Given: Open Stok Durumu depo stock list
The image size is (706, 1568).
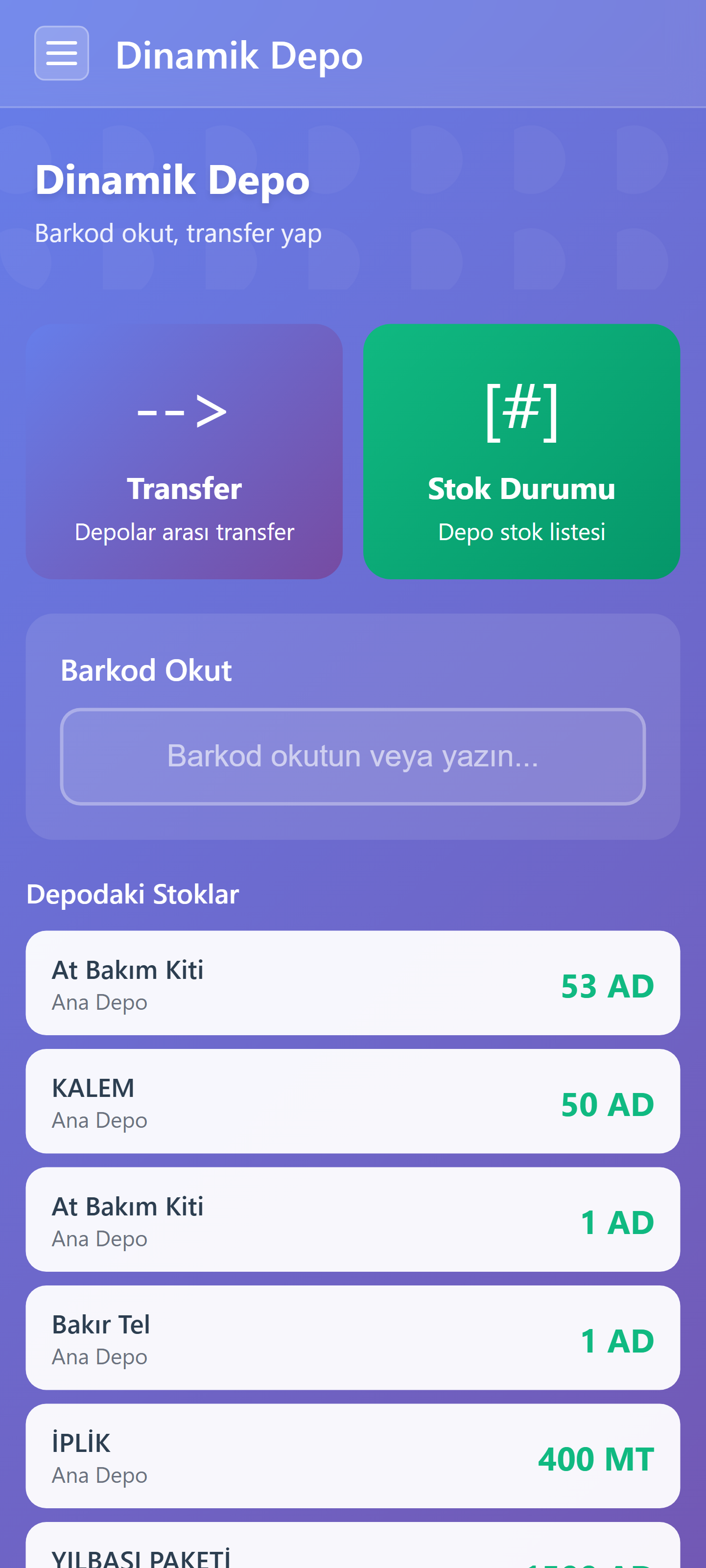Looking at the screenshot, I should (521, 451).
